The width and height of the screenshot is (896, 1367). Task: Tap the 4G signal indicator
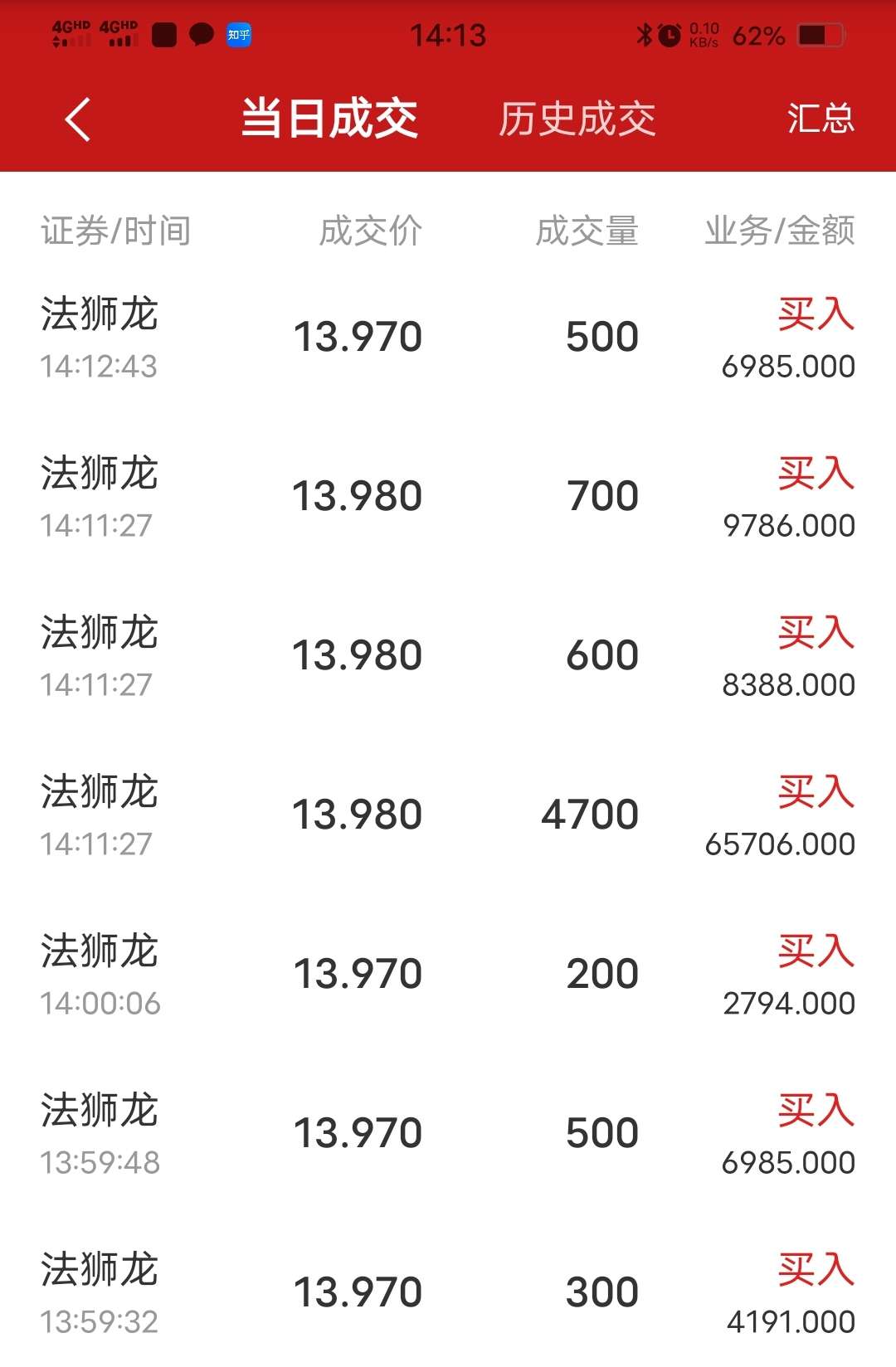click(71, 34)
